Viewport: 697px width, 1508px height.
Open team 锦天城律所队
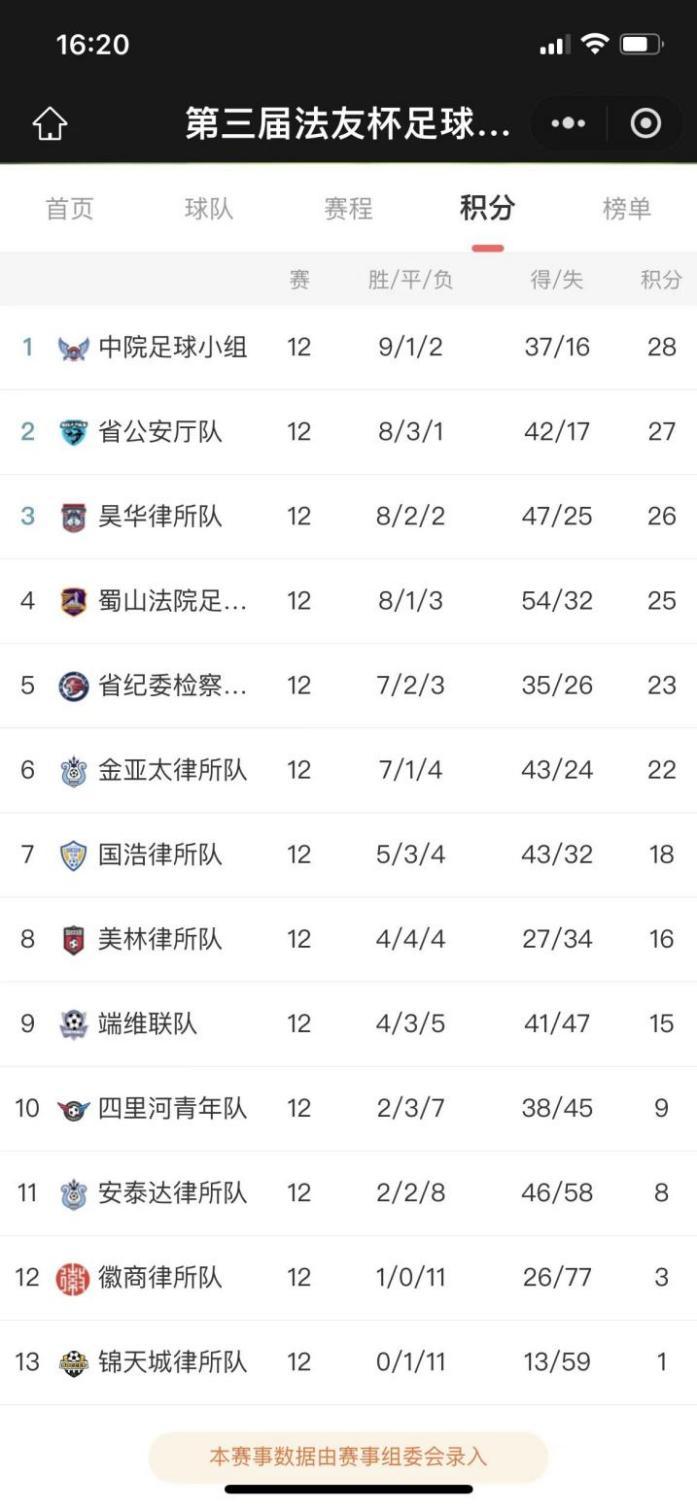[x=348, y=1362]
